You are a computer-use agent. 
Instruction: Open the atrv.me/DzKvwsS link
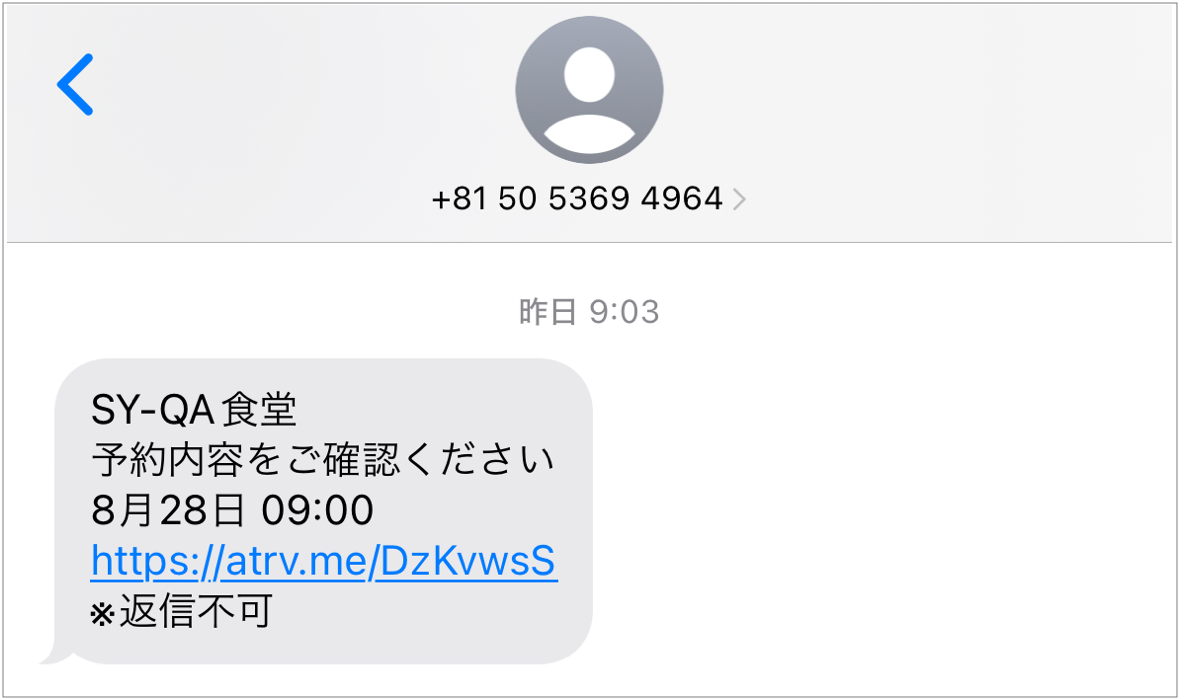tap(323, 563)
